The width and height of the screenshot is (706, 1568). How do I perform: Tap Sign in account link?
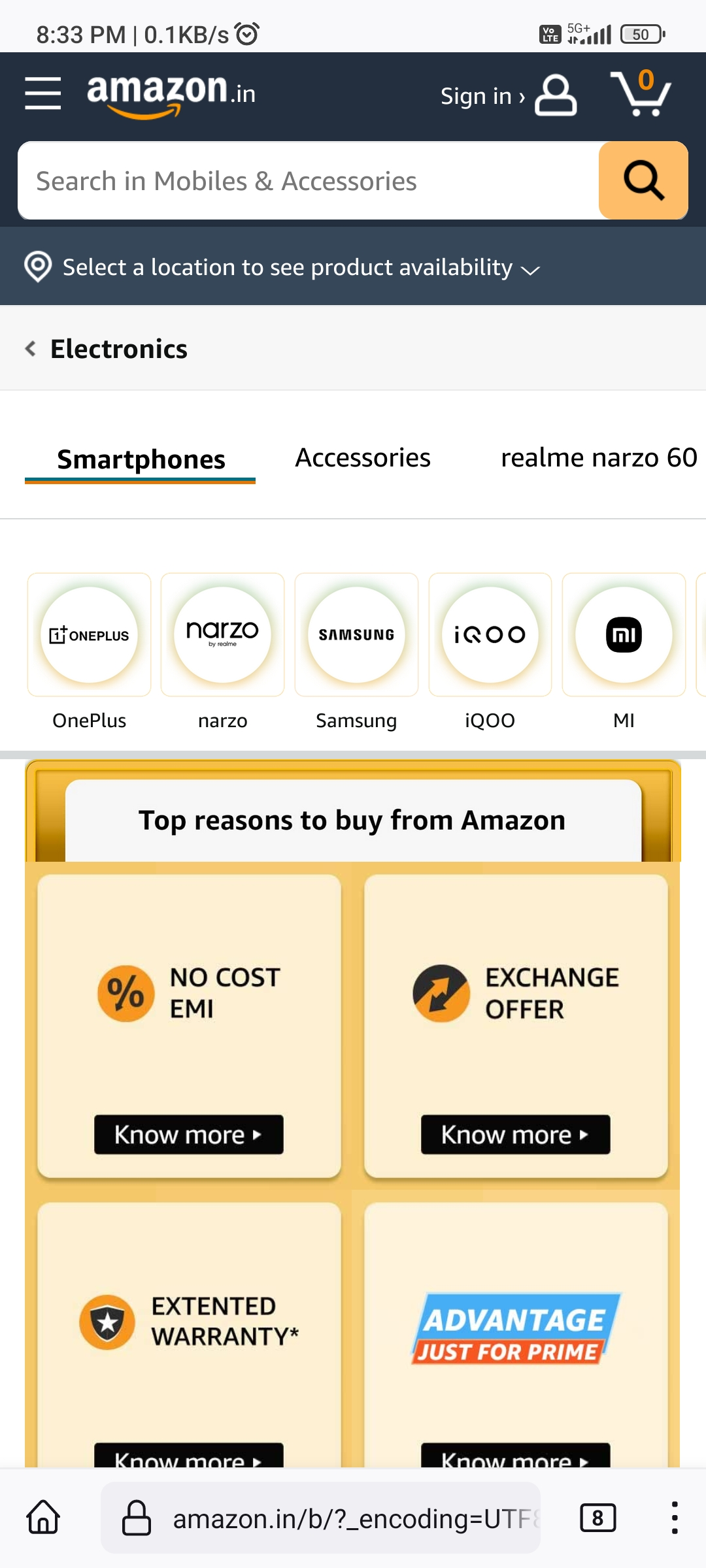pyautogui.click(x=509, y=95)
